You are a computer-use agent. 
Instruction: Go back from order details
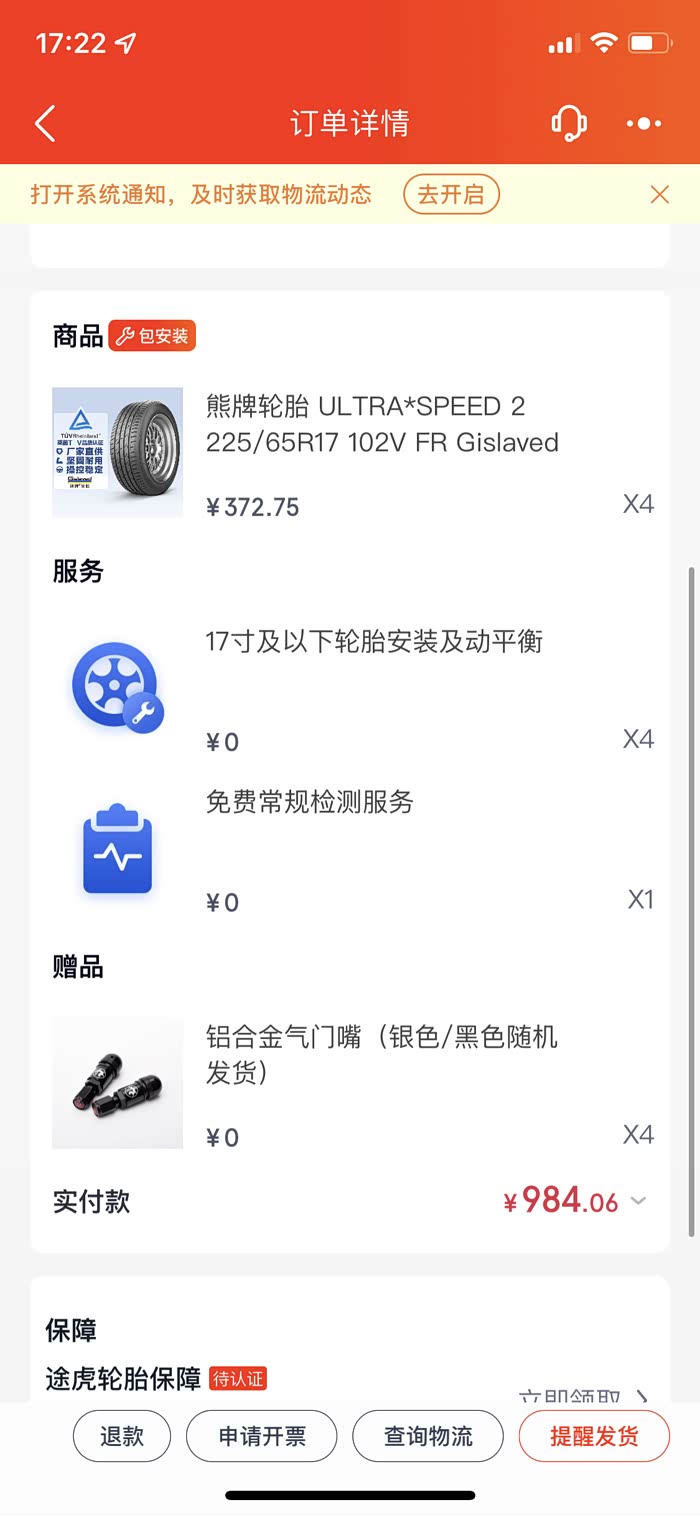[45, 124]
